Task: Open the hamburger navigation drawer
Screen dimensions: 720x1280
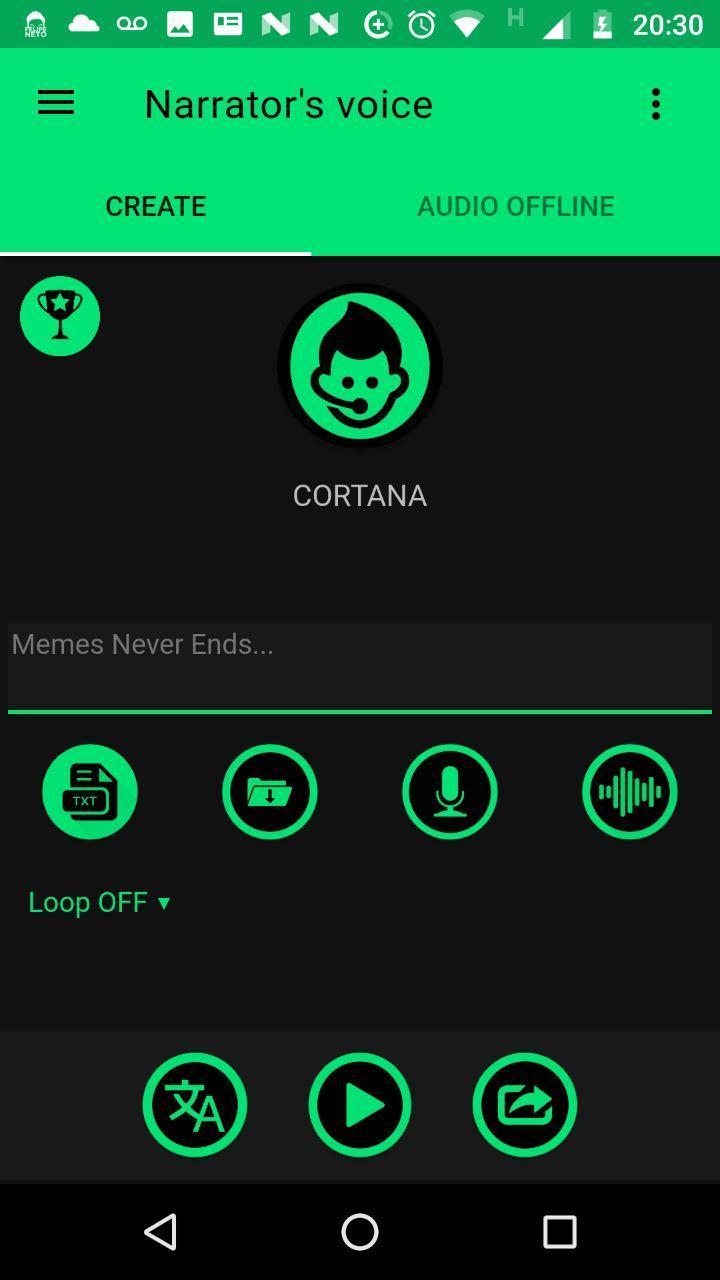Action: pyautogui.click(x=56, y=103)
